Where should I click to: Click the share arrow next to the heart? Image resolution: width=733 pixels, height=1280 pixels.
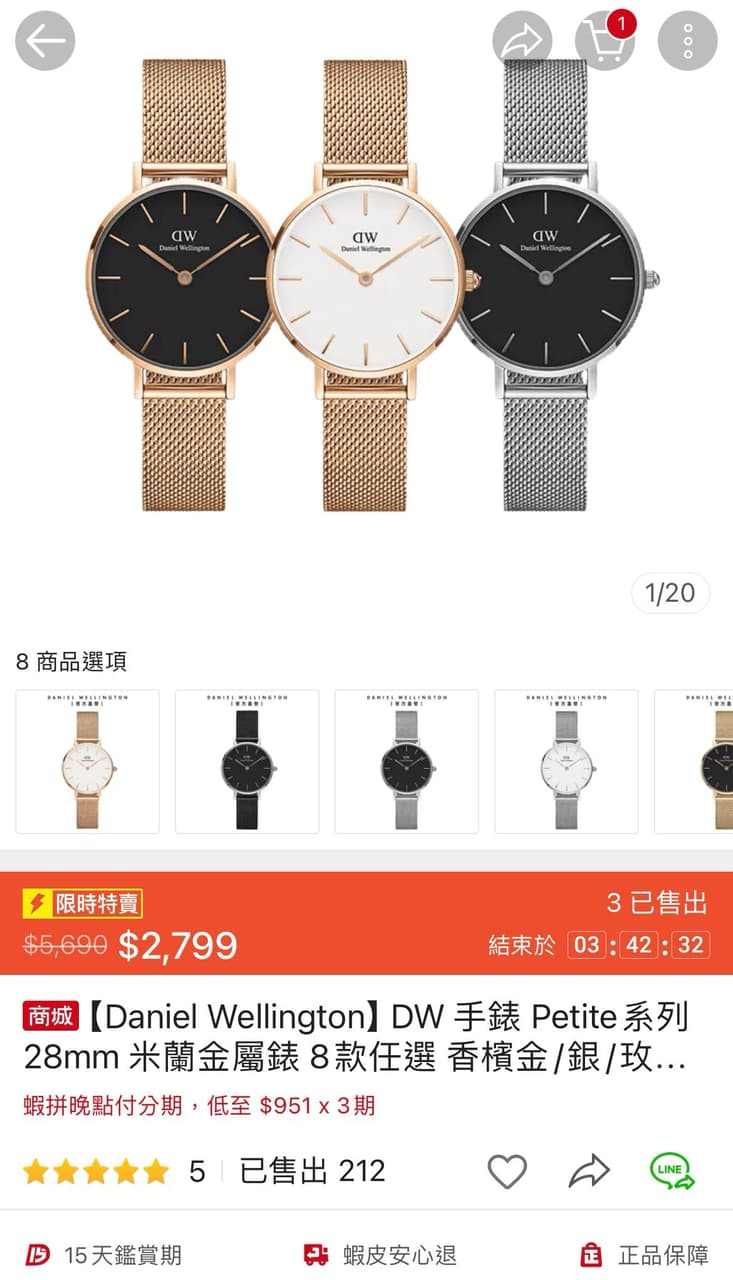click(590, 1171)
